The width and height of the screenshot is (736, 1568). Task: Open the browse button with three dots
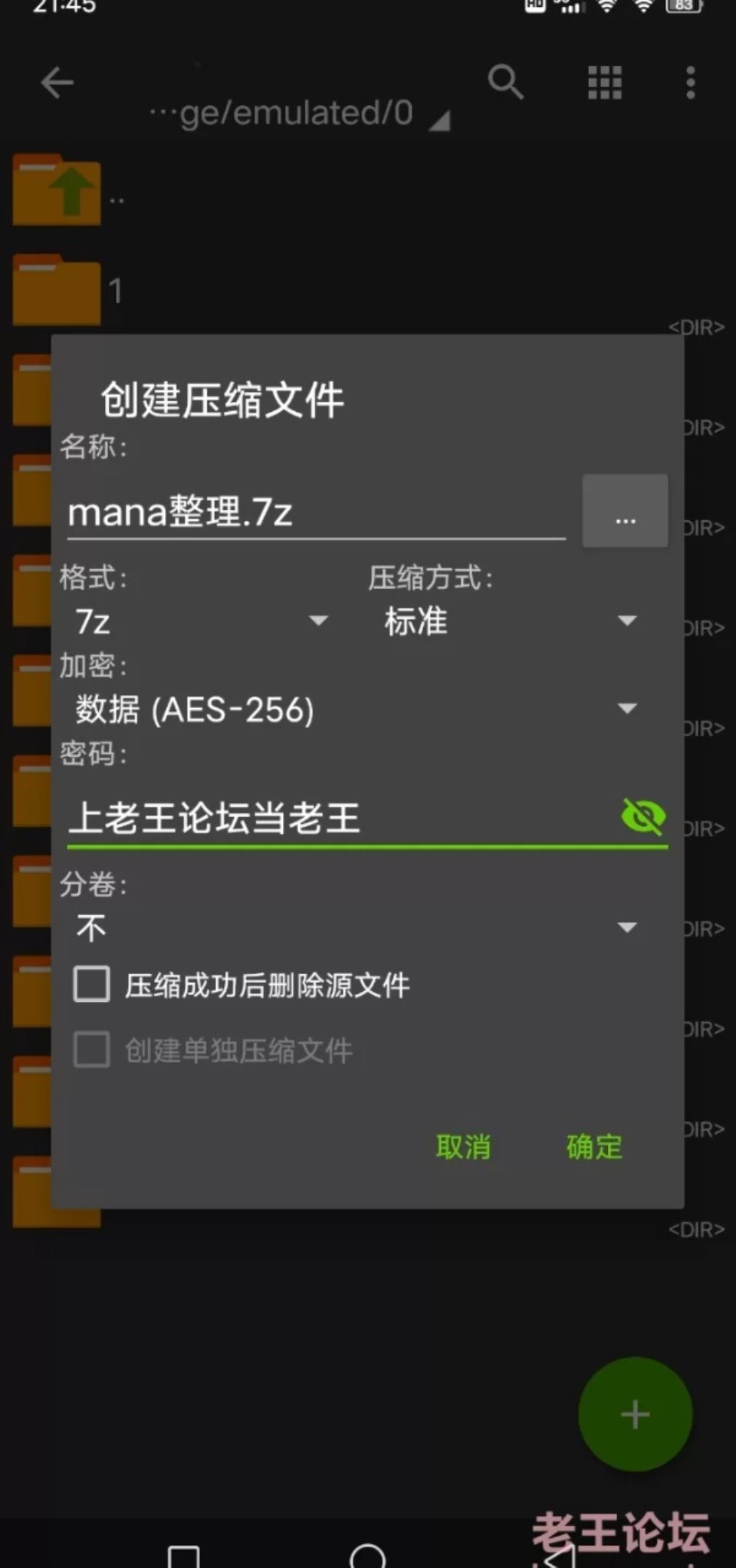click(625, 511)
